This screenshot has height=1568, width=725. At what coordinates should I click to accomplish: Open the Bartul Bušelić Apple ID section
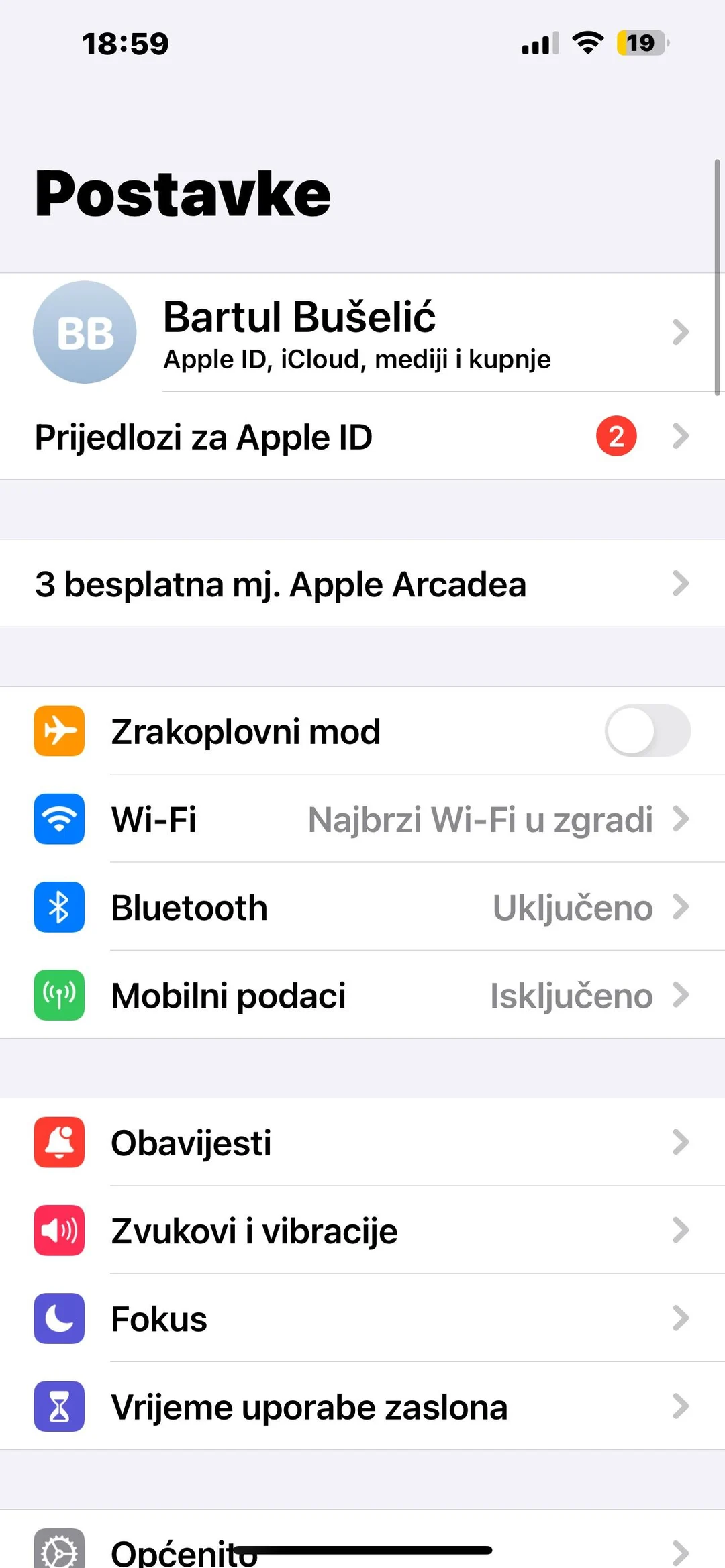point(362,331)
